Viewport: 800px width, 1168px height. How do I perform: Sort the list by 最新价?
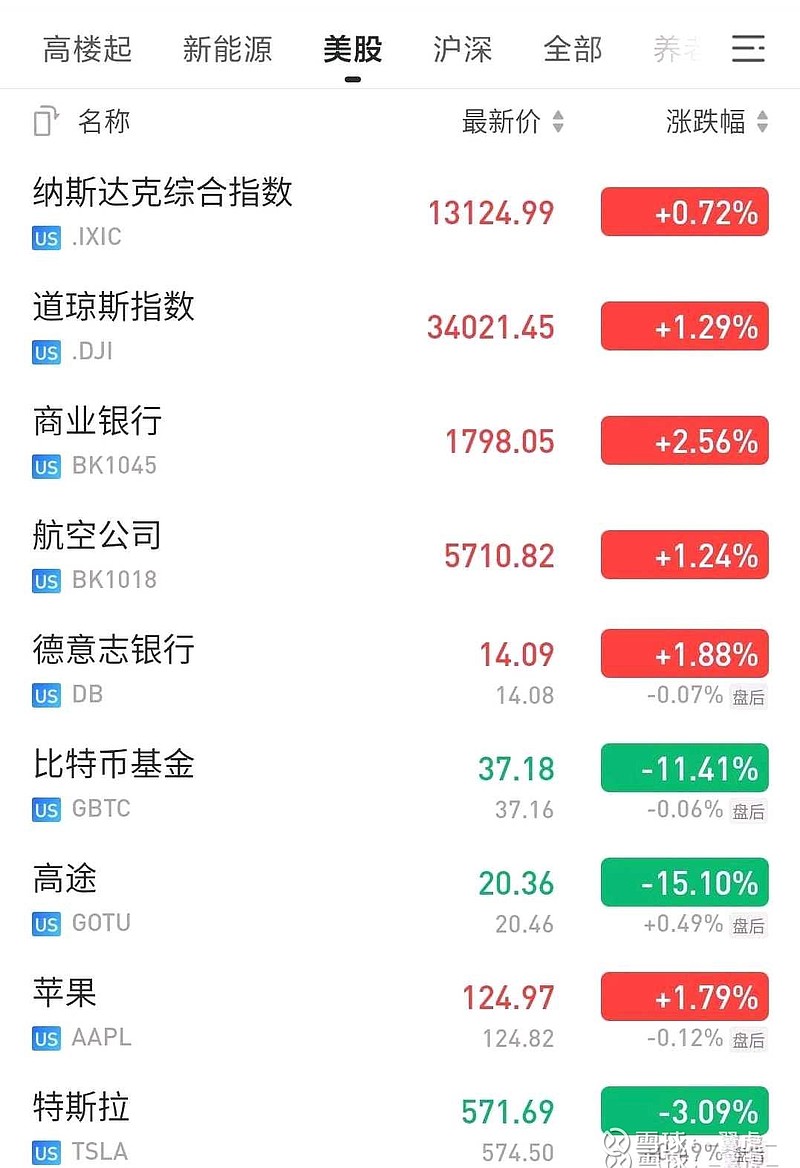coord(513,122)
